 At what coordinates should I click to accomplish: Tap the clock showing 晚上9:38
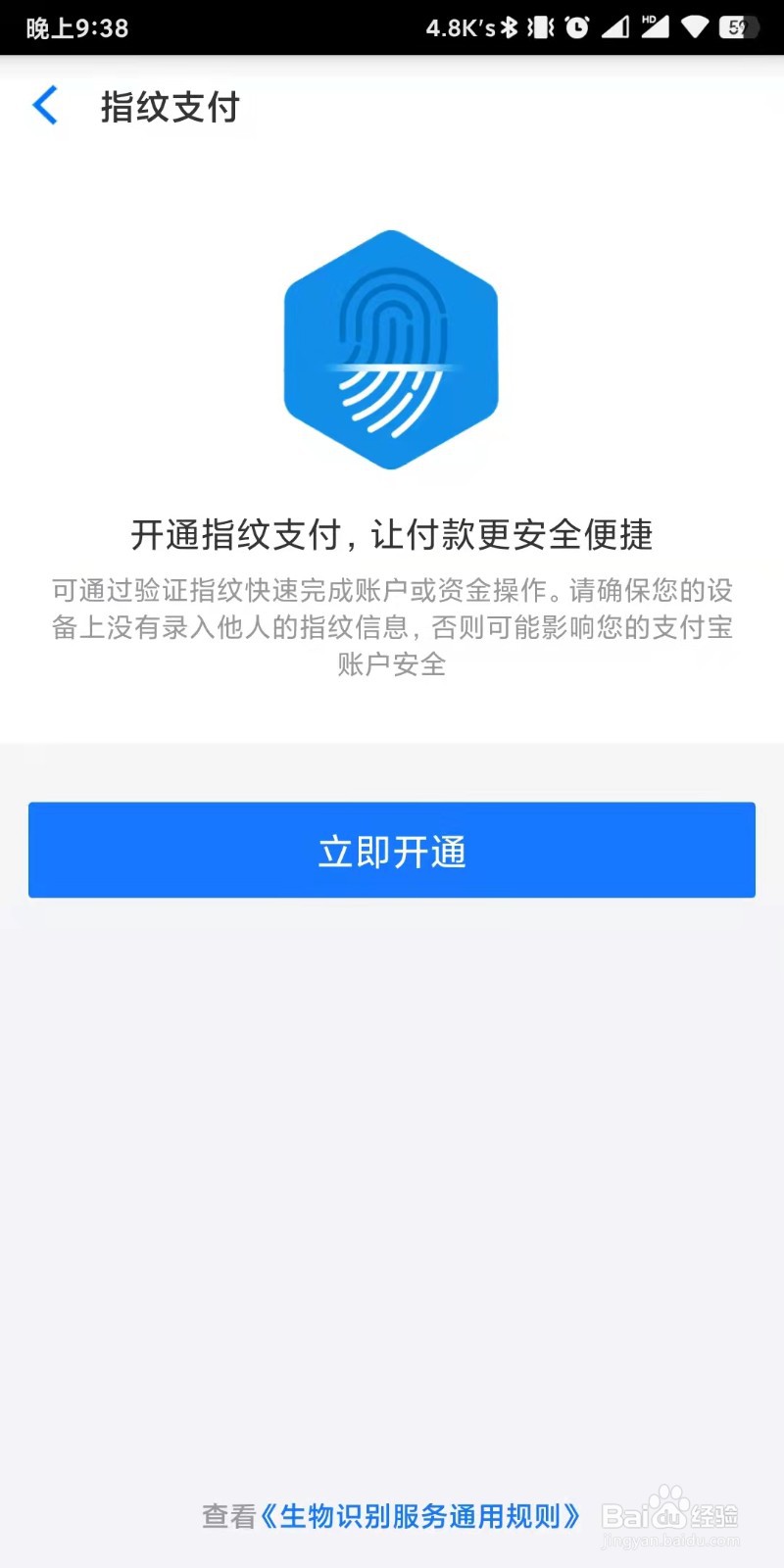[73, 28]
